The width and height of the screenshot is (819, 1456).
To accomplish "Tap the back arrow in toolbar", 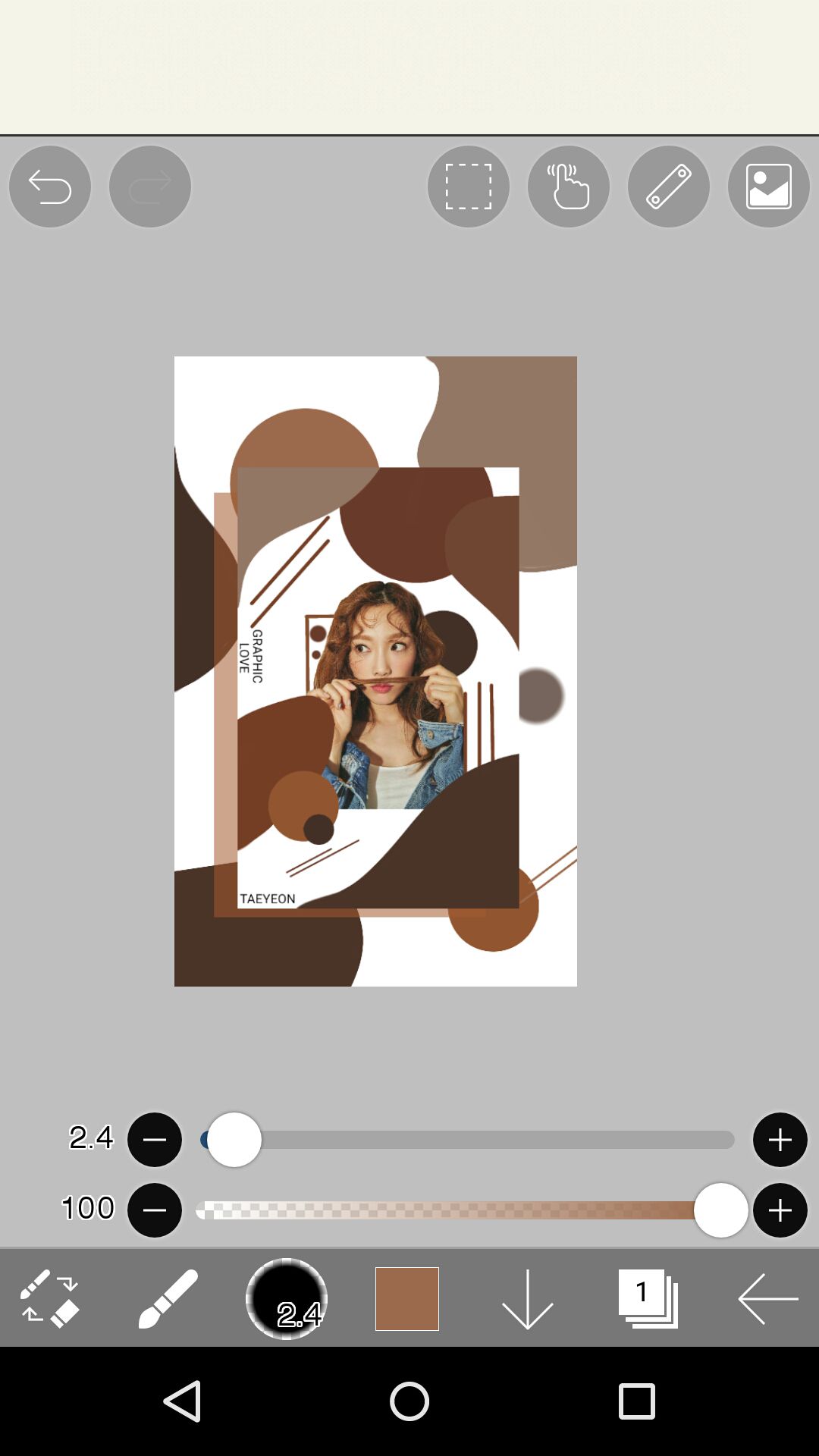I will click(x=768, y=1299).
